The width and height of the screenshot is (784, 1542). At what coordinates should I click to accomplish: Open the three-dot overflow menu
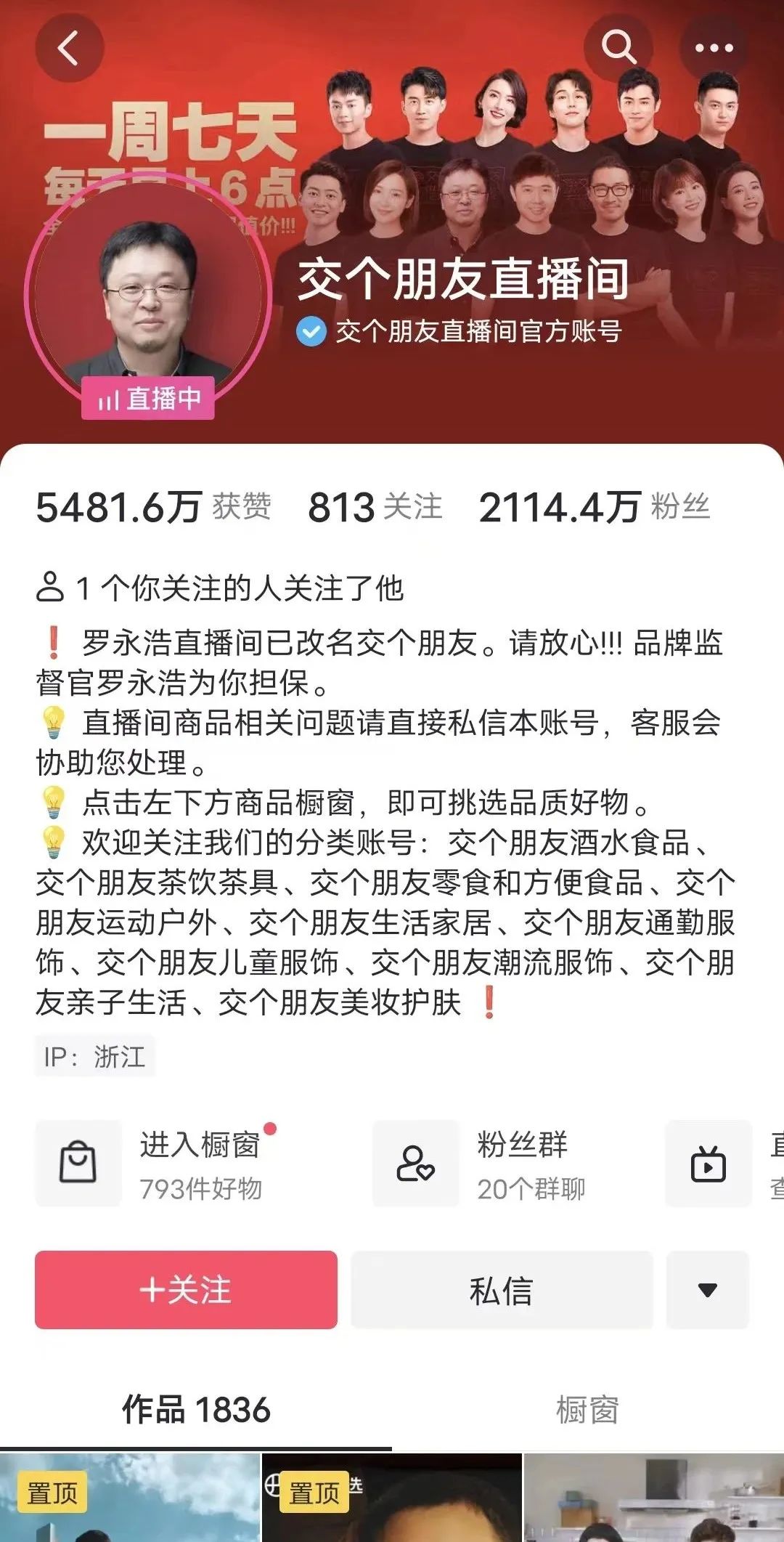(714, 48)
